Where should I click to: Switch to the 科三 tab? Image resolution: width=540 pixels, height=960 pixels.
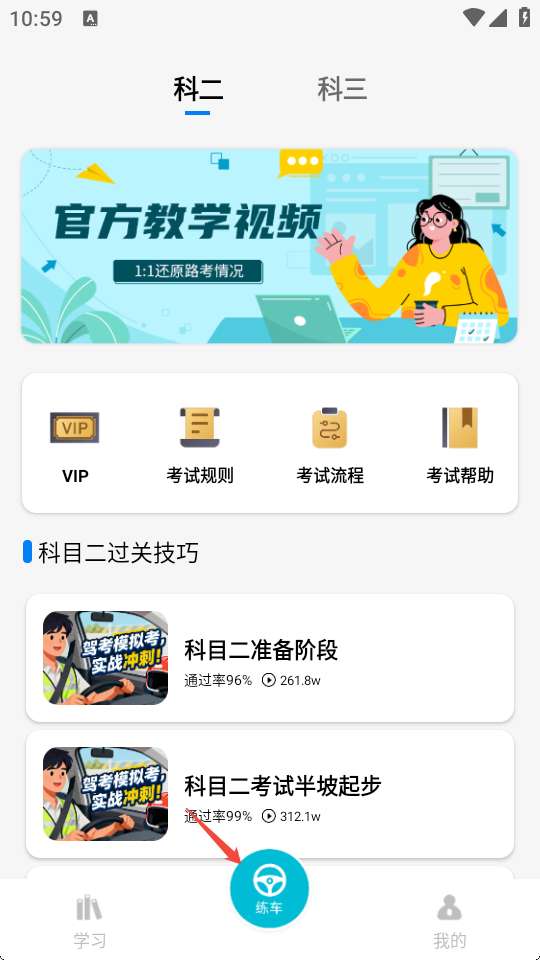point(342,89)
